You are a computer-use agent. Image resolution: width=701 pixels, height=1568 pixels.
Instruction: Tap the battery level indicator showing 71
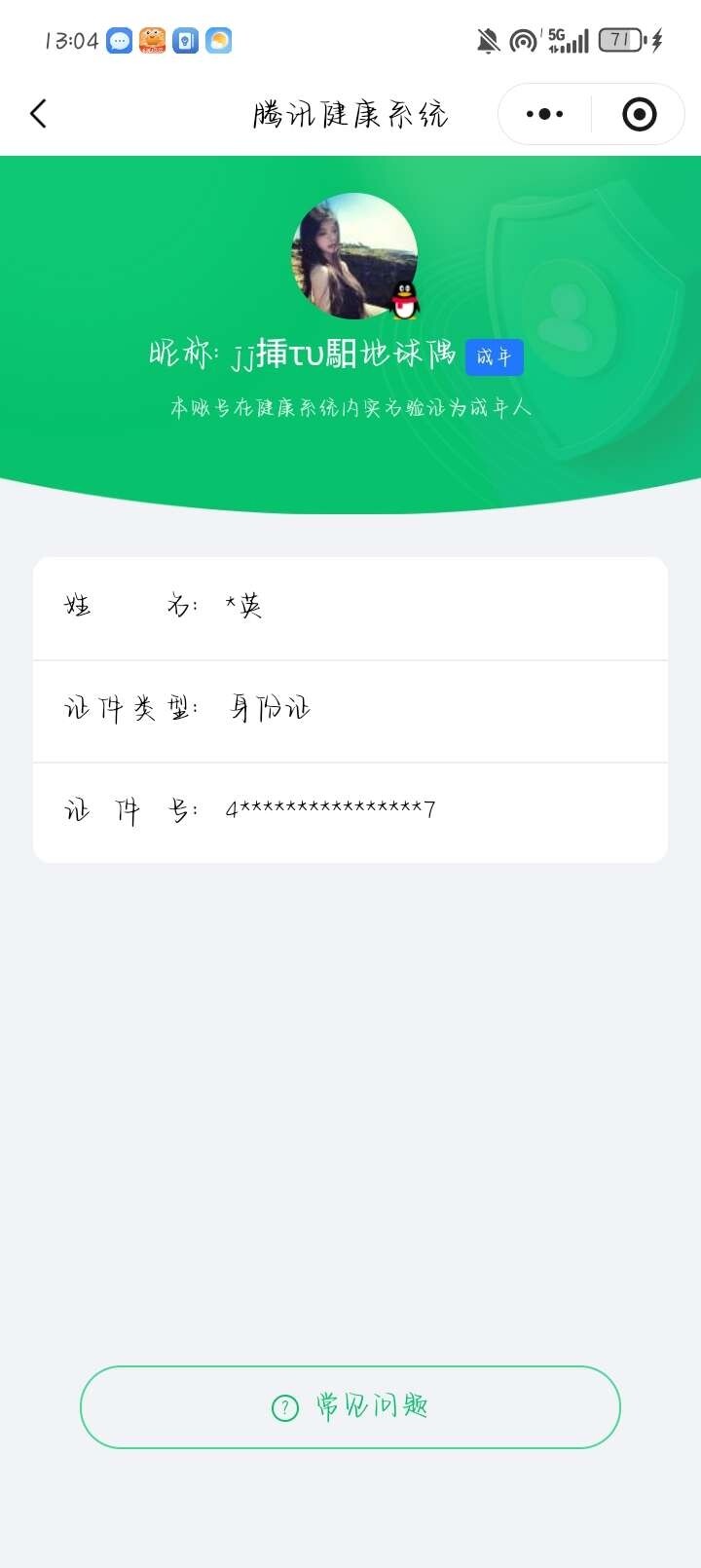621,40
